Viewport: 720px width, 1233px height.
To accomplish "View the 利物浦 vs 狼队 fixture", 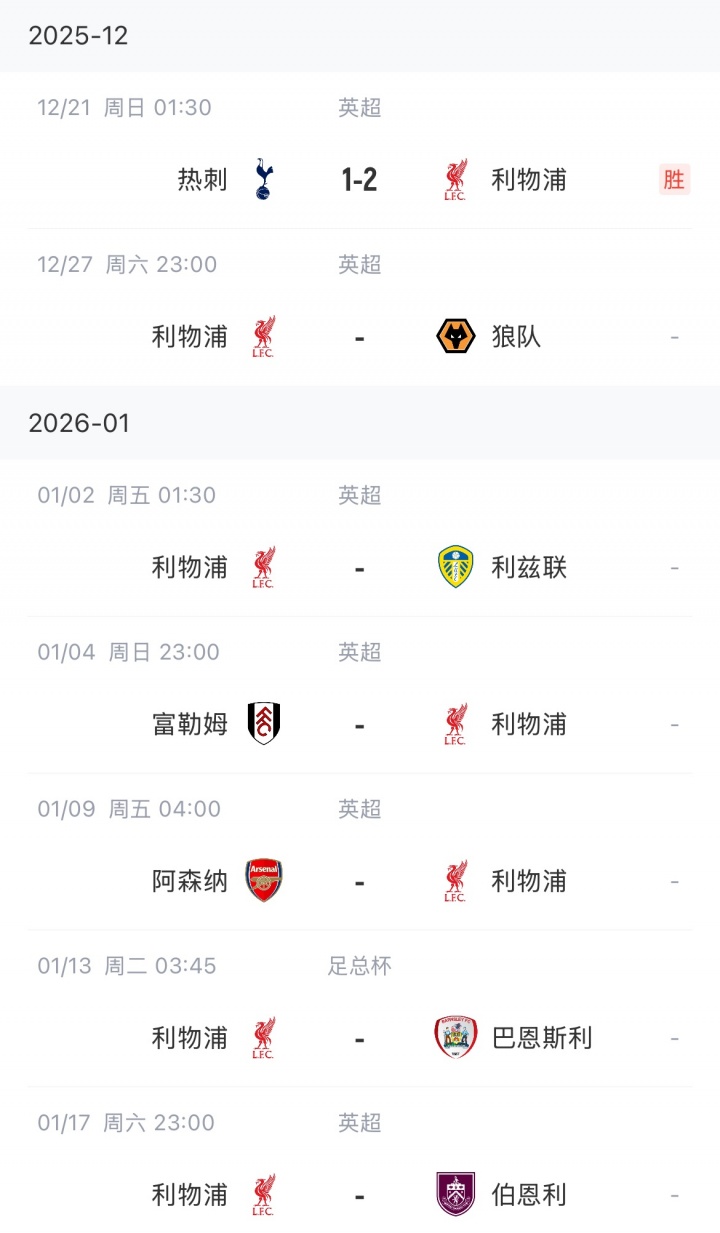I will click(359, 337).
